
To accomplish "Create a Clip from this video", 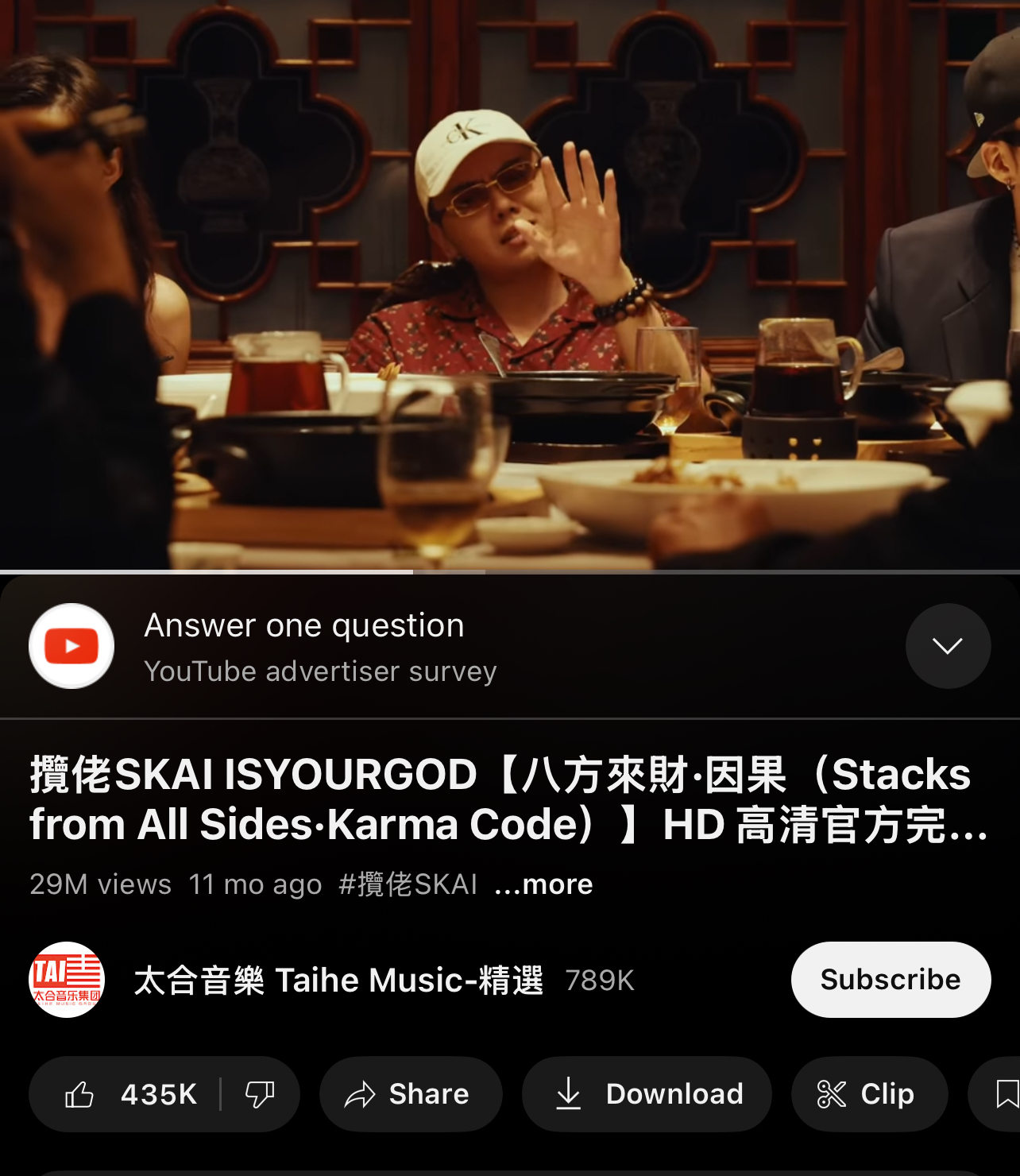I will (x=868, y=1094).
